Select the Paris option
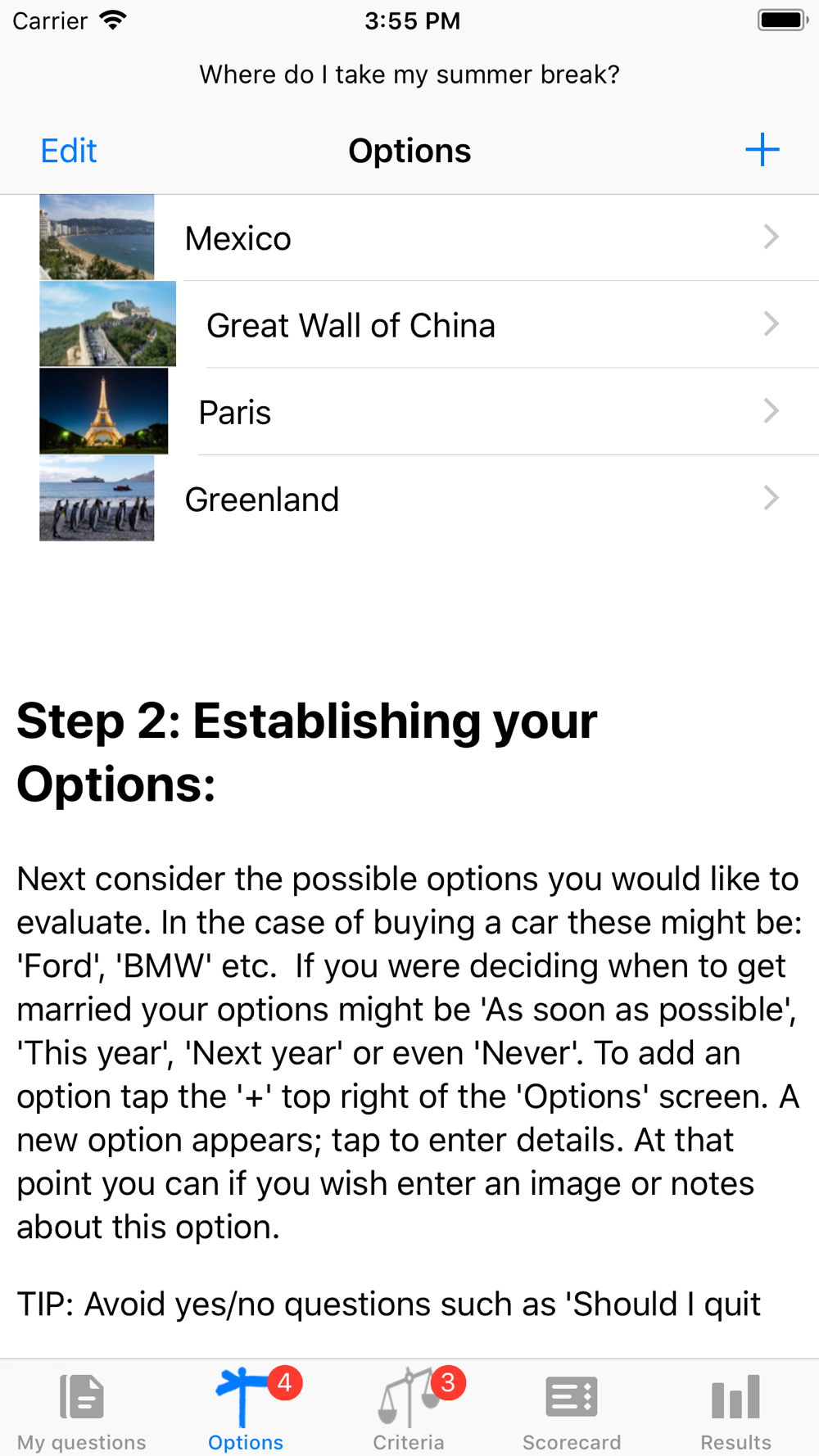The image size is (819, 1456). (x=409, y=412)
